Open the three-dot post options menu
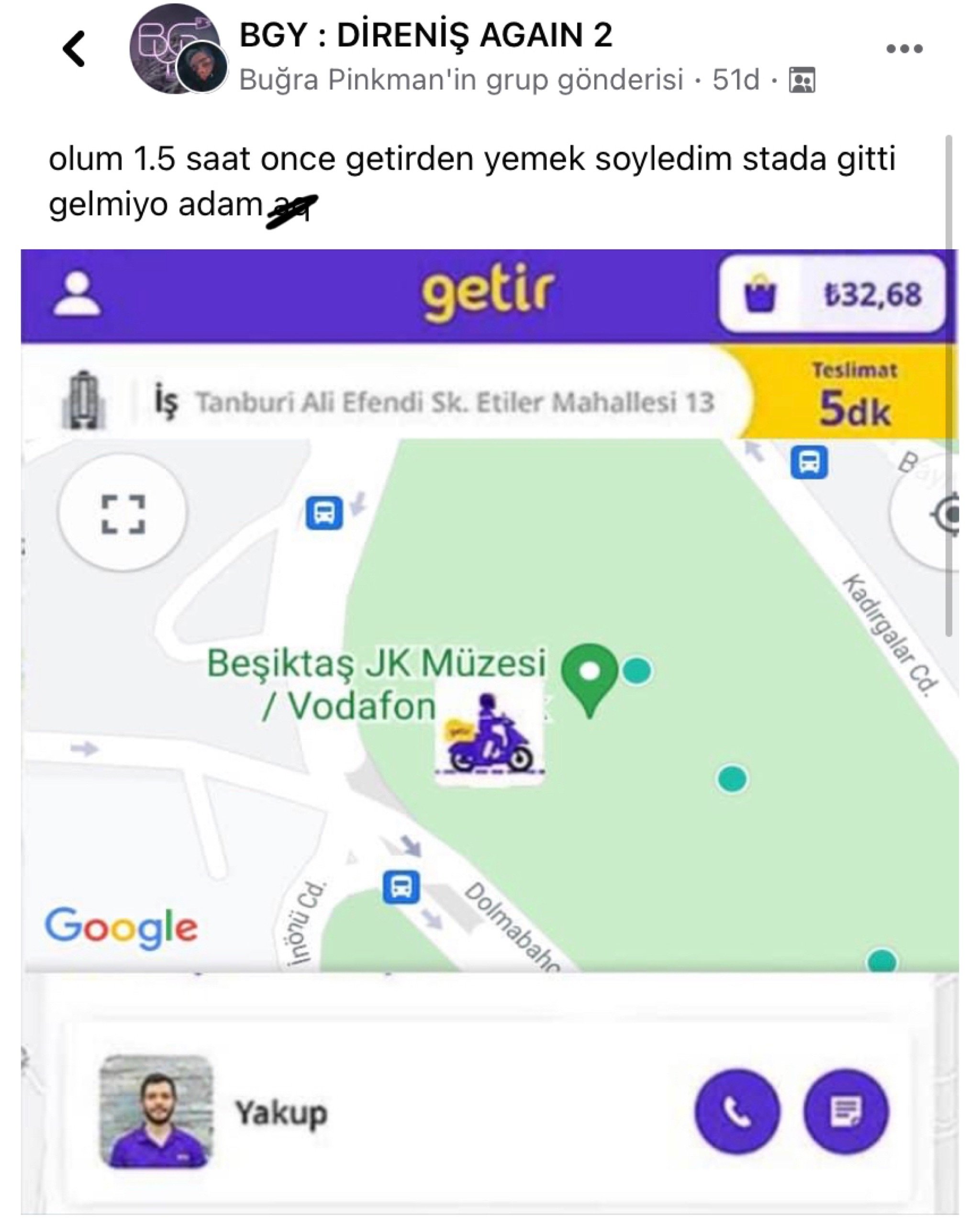 pos(904,49)
